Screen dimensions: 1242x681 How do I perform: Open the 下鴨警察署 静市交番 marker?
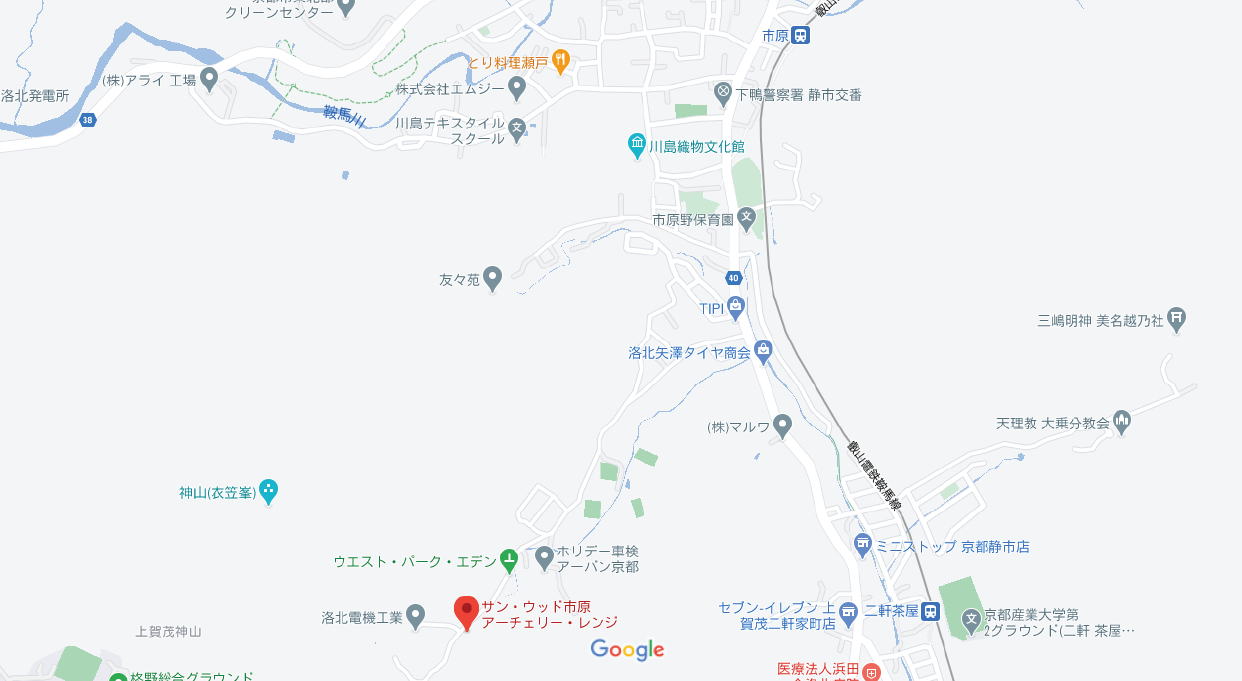tap(724, 94)
